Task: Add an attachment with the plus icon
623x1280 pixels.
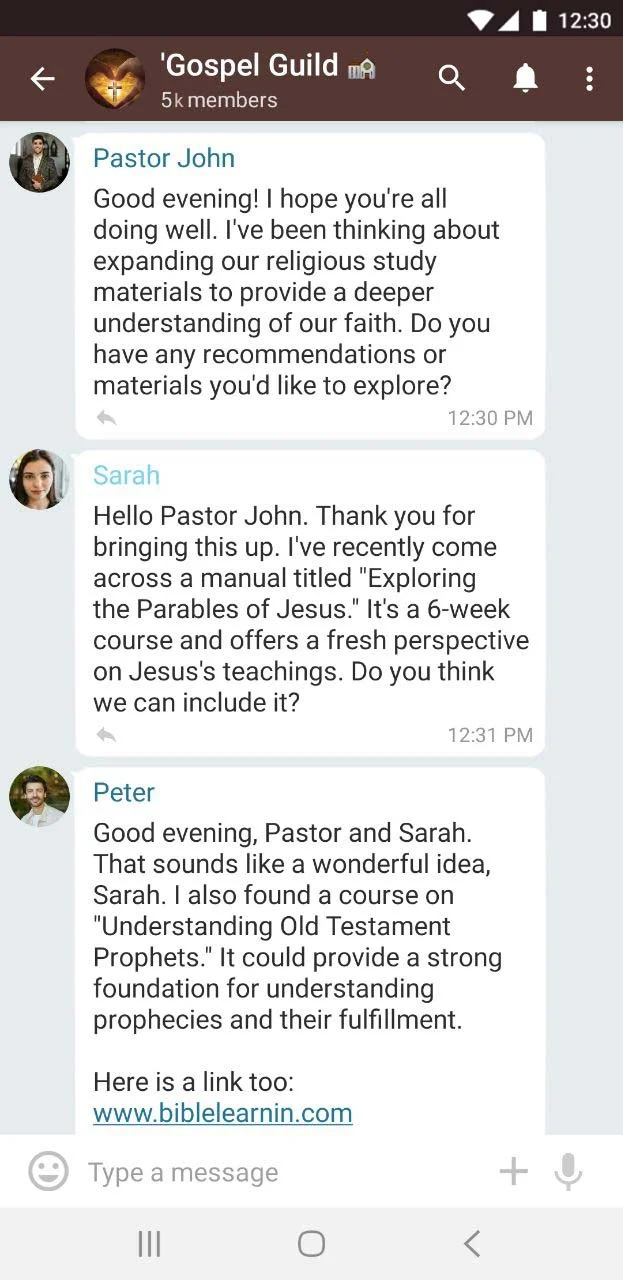Action: pyautogui.click(x=513, y=1172)
